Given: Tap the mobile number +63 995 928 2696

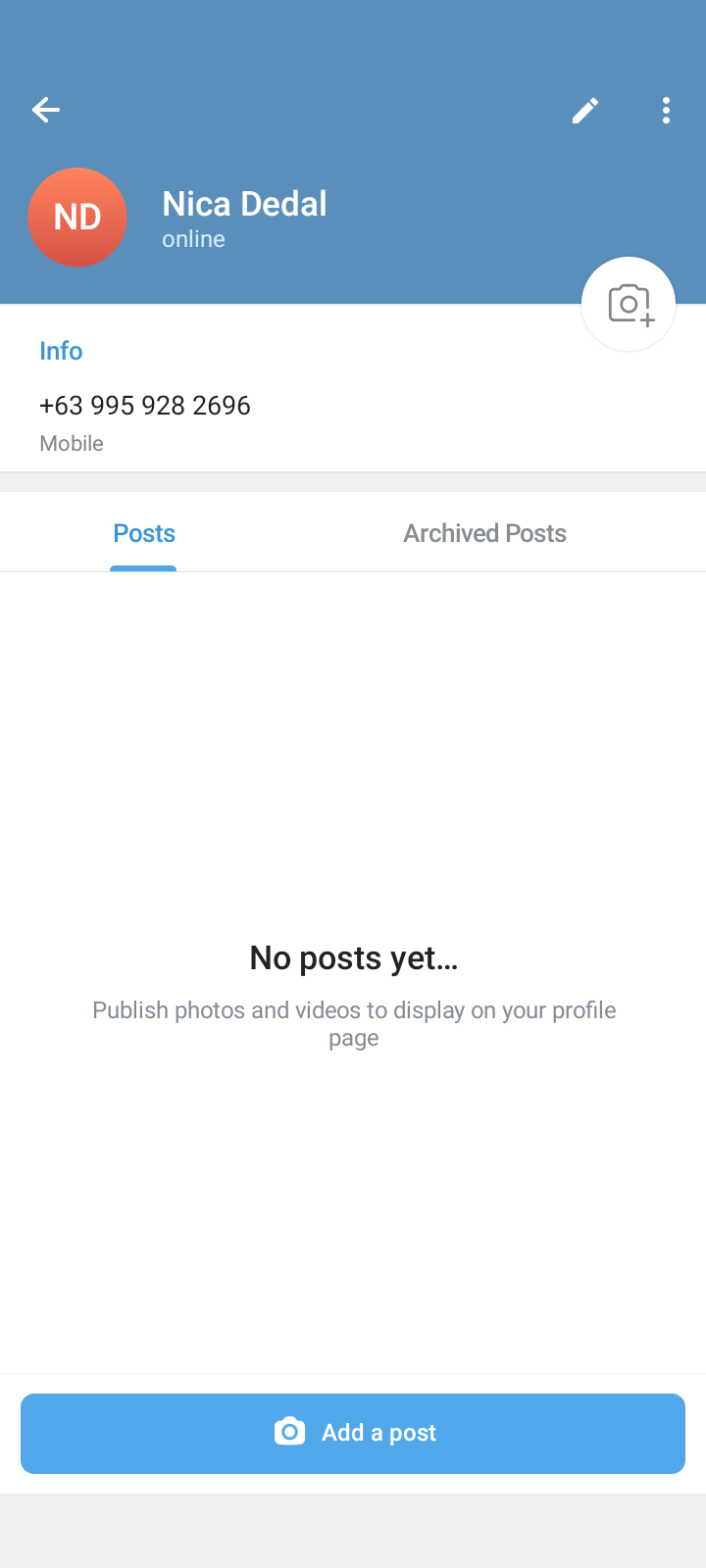Looking at the screenshot, I should pyautogui.click(x=145, y=406).
